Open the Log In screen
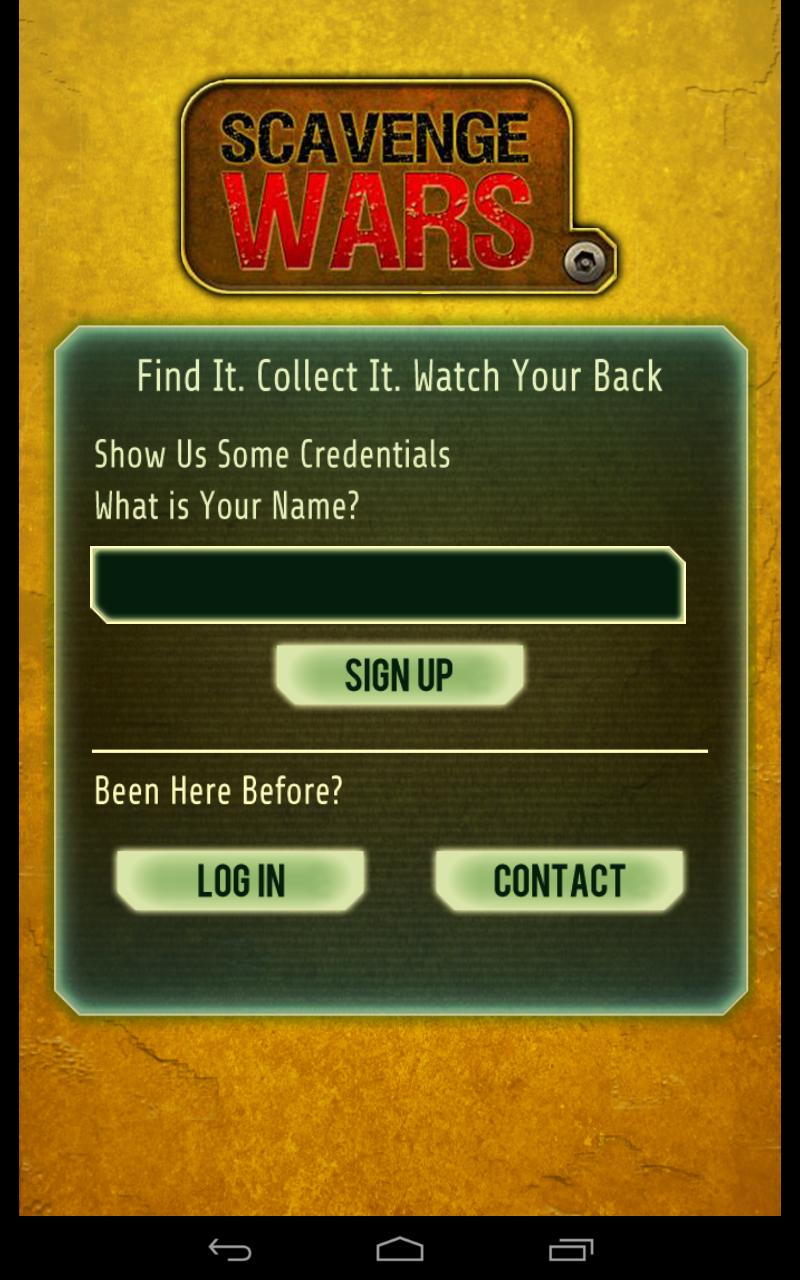 point(241,881)
